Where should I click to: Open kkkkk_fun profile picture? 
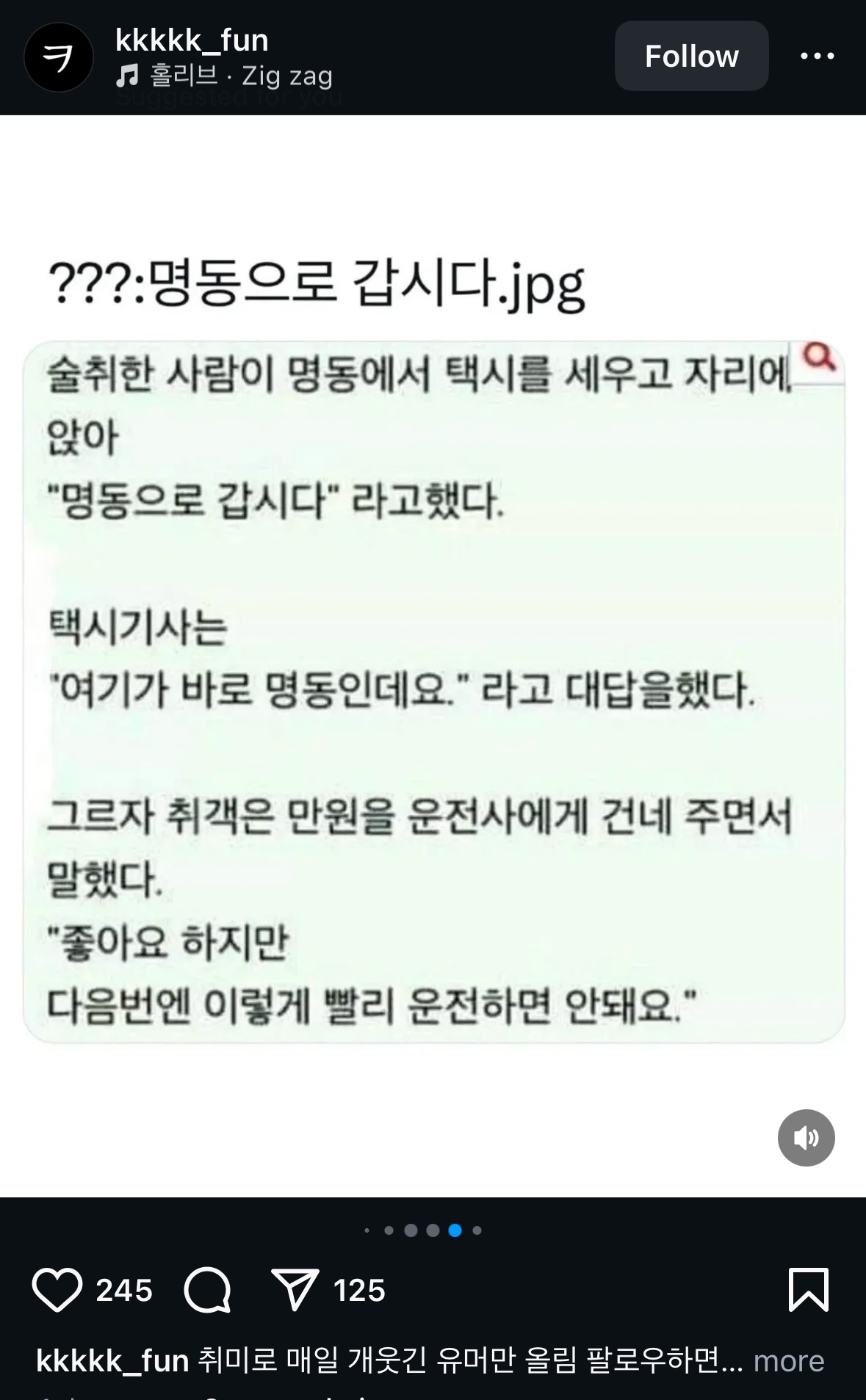[x=58, y=57]
